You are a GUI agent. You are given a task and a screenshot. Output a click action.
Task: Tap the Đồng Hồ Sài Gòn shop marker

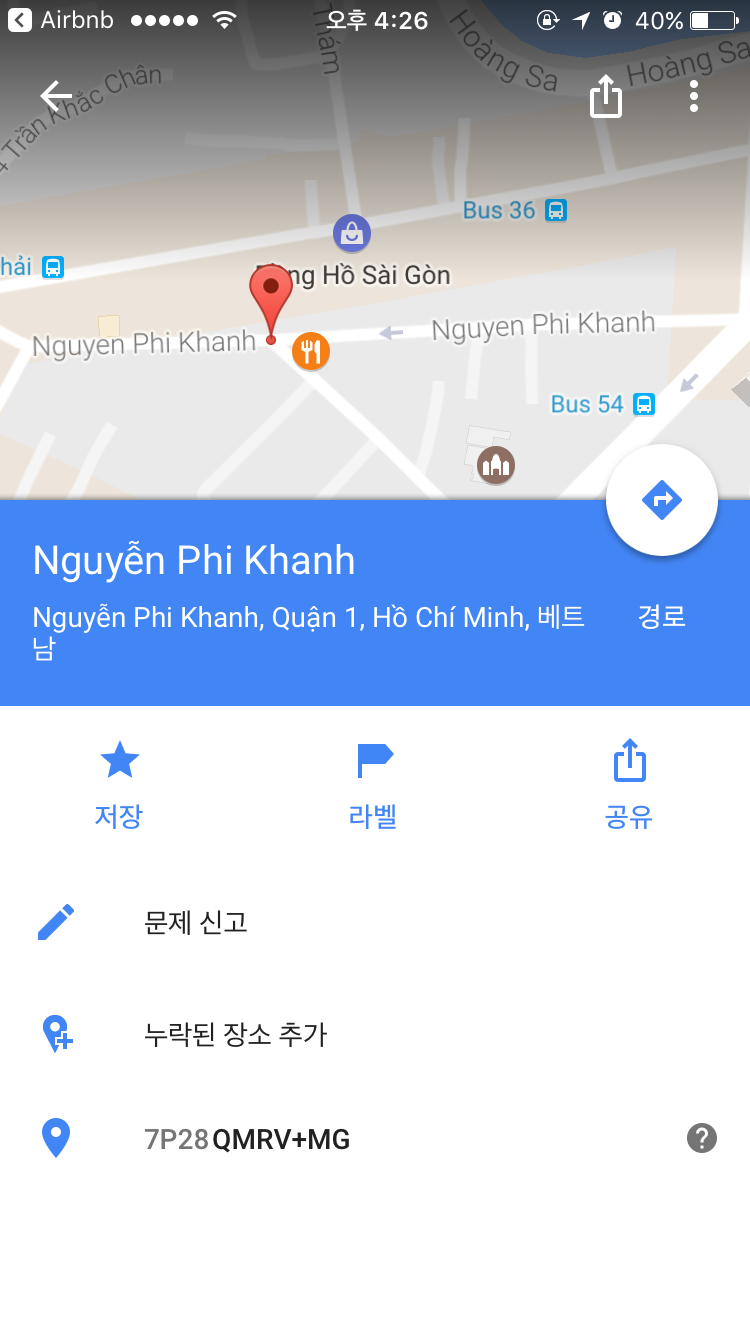[351, 234]
